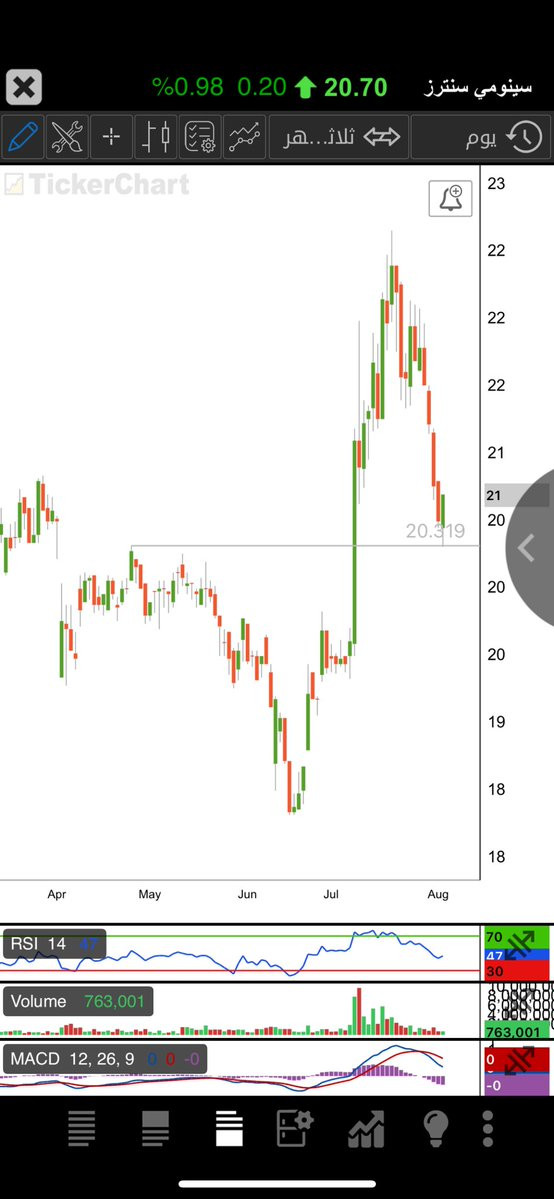Activate the crosshair cursor tool
Viewport: 554px width, 1199px height.
112,137
